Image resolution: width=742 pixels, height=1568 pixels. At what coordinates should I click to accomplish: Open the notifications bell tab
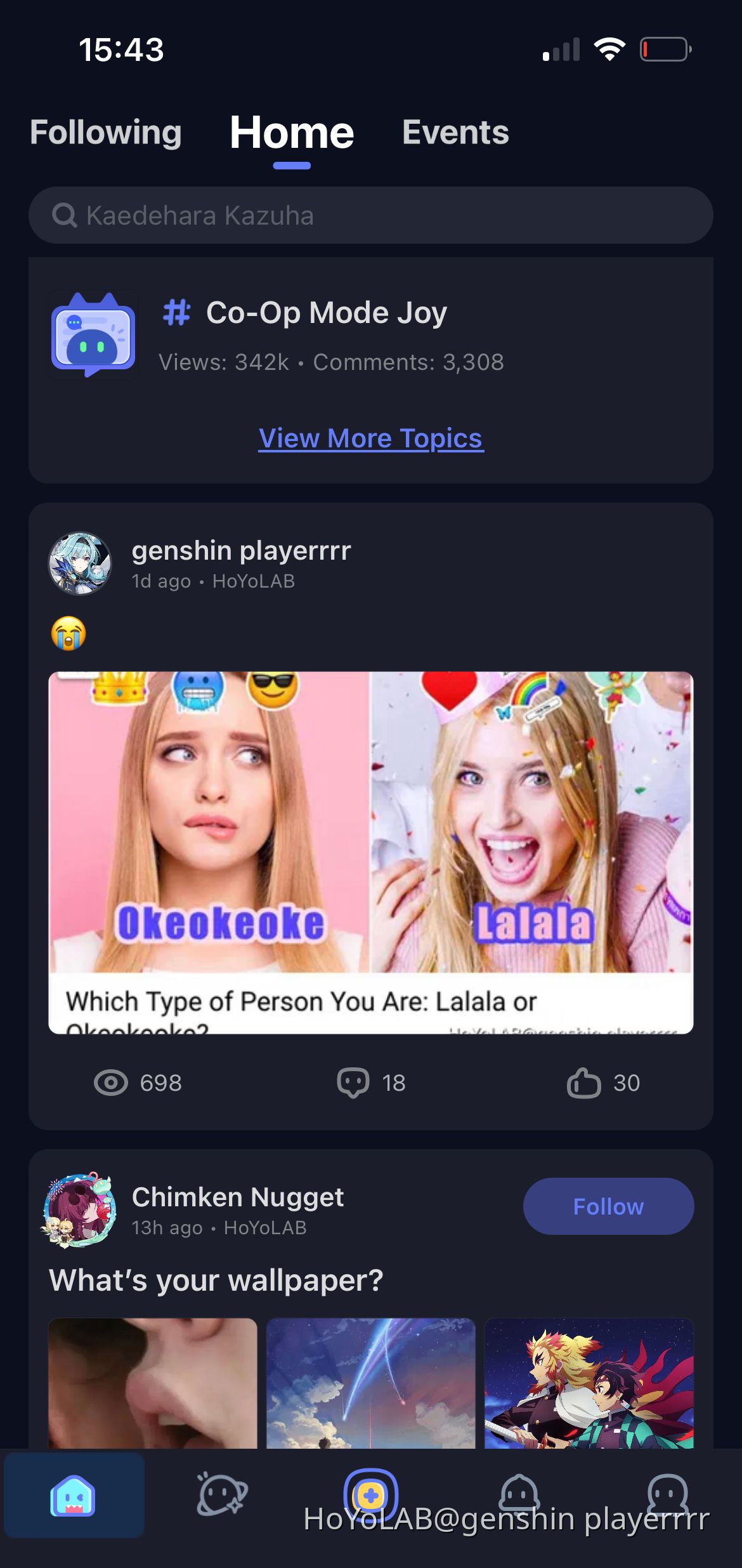[x=519, y=1492]
